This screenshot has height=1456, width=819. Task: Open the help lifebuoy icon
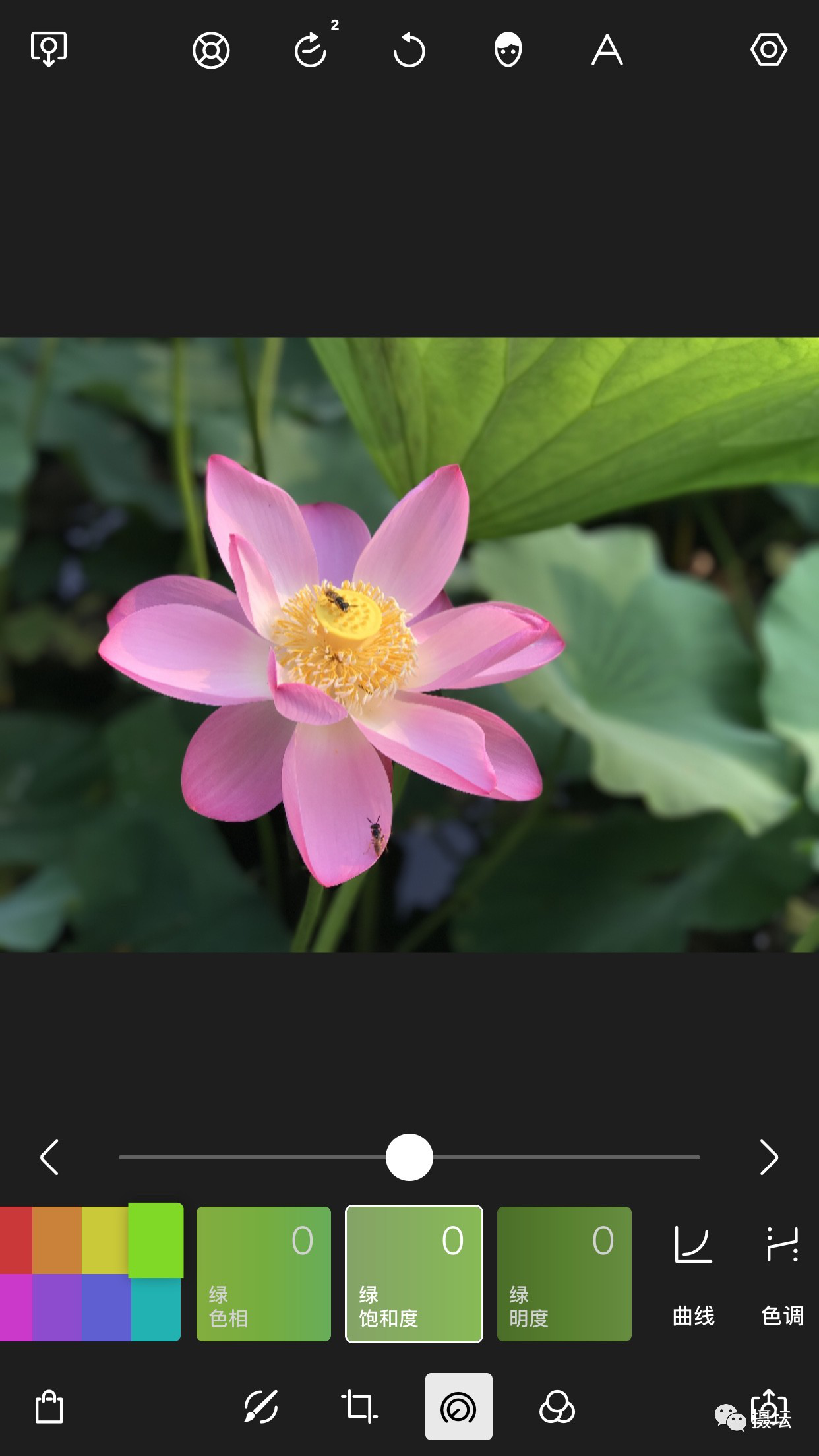tap(211, 50)
